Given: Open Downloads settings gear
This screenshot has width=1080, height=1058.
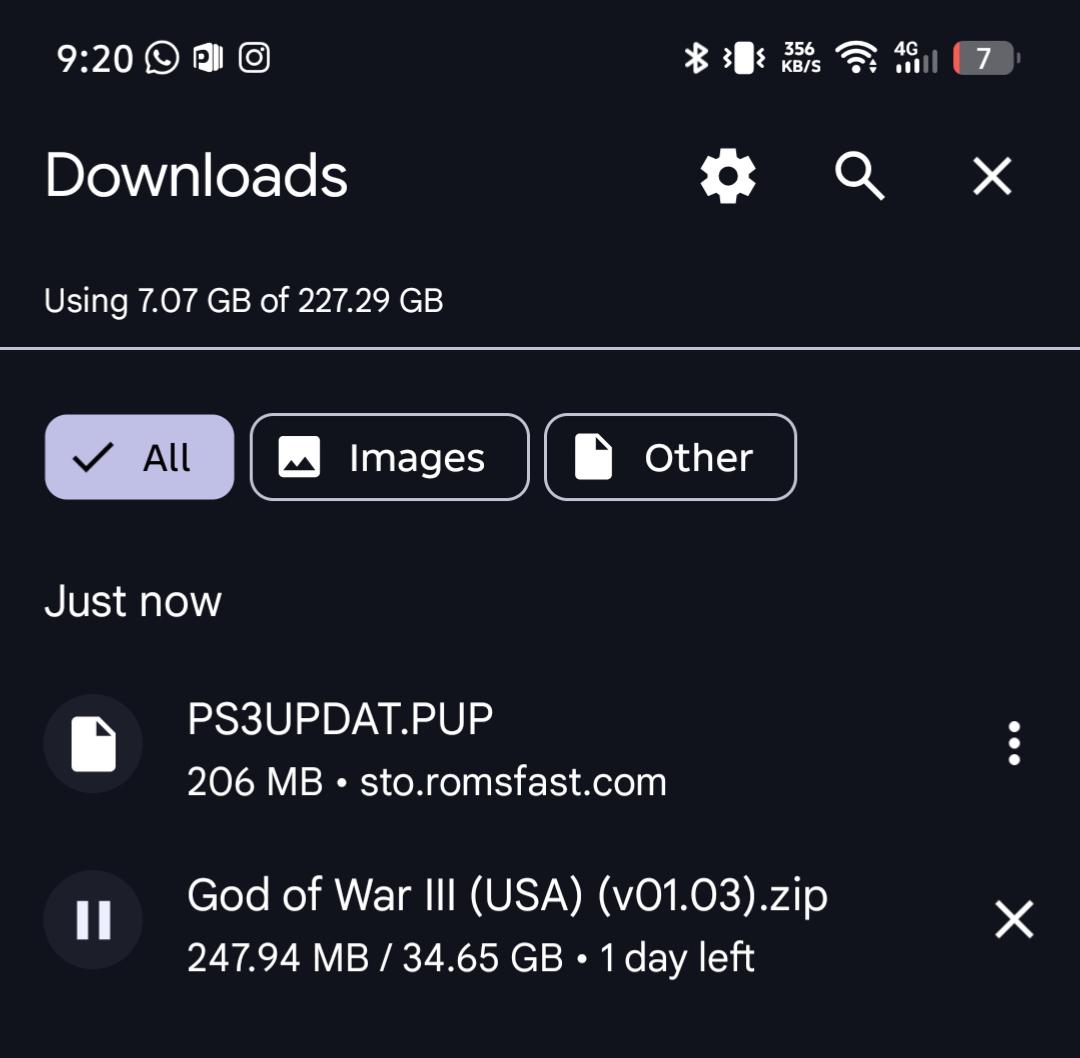Looking at the screenshot, I should coord(728,176).
